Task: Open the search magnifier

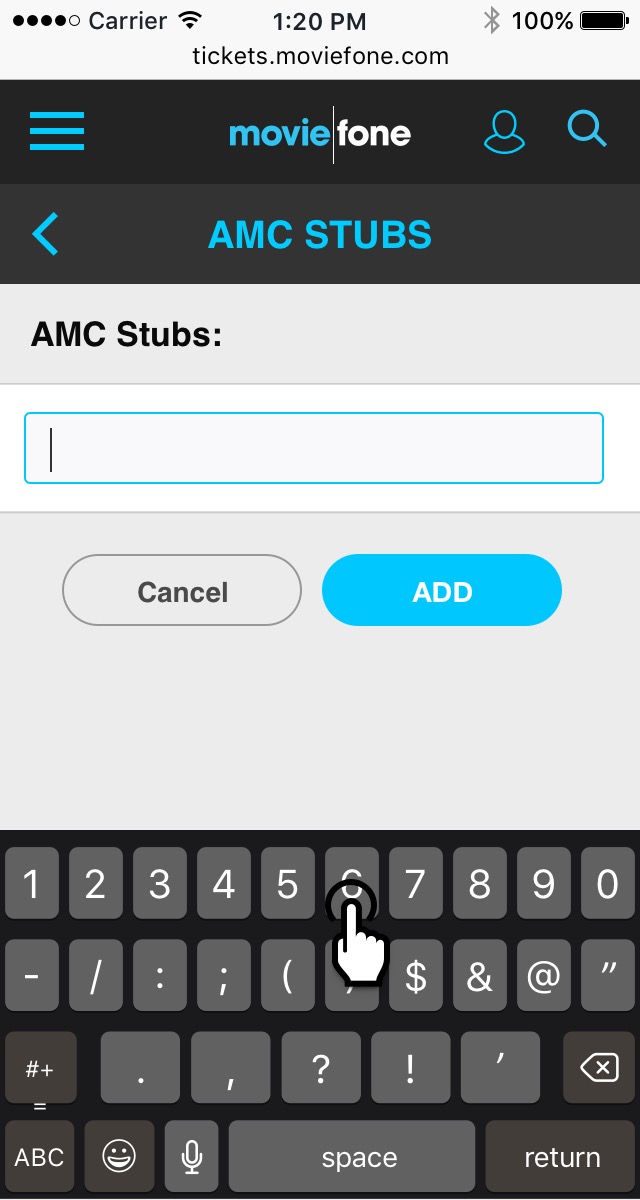Action: point(587,130)
